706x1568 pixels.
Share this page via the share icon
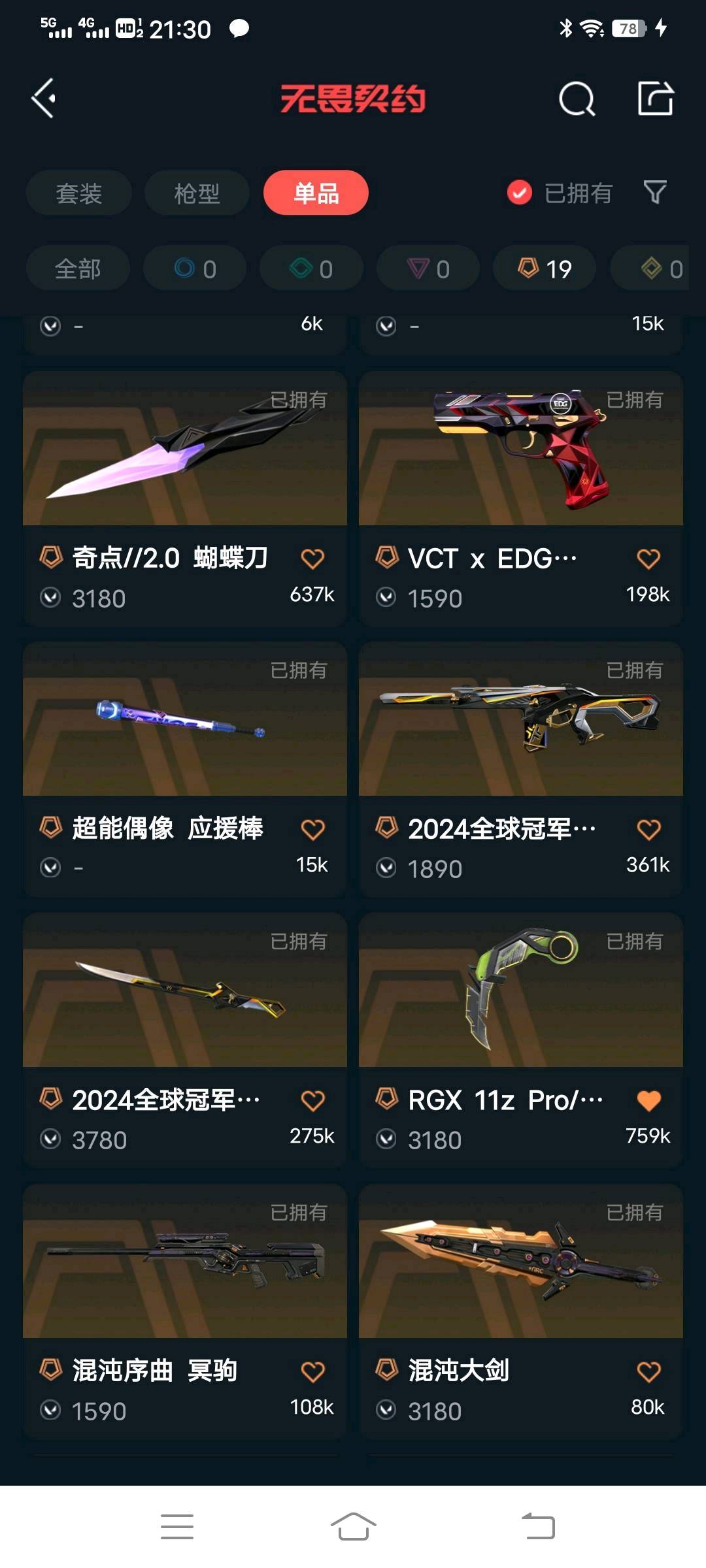tap(655, 99)
